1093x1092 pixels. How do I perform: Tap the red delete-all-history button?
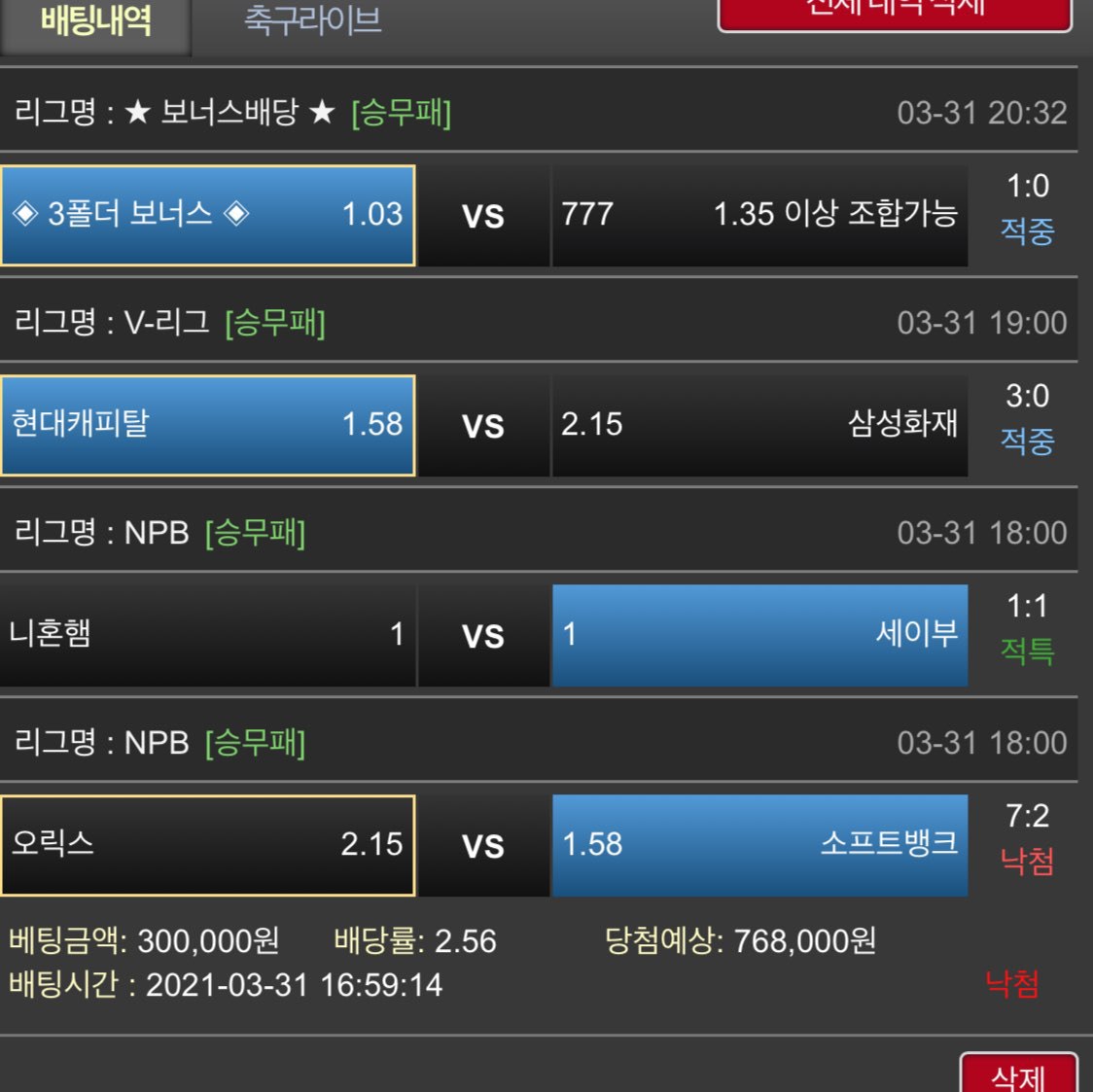[895, 14]
